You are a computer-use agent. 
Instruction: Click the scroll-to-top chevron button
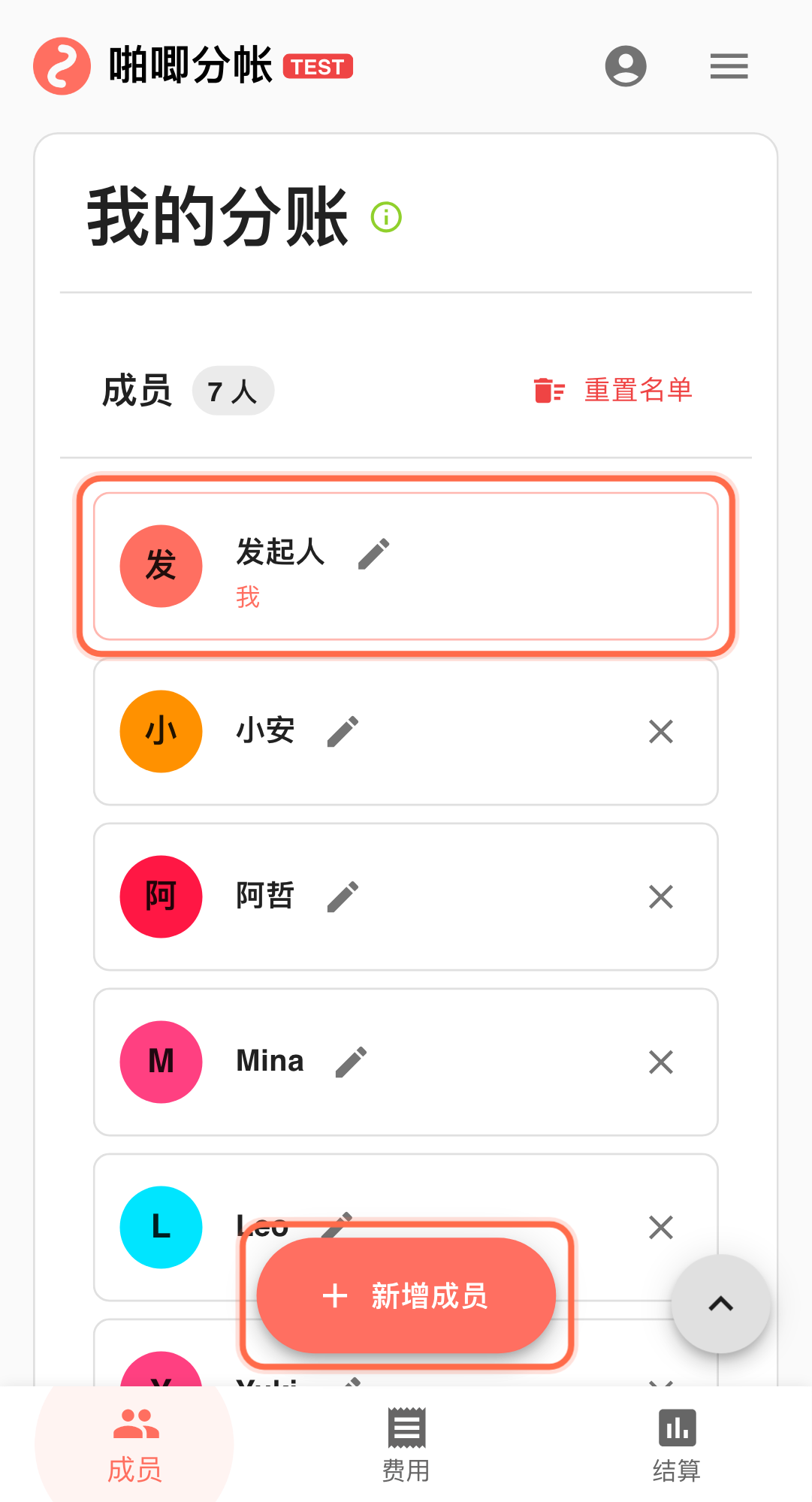720,1304
